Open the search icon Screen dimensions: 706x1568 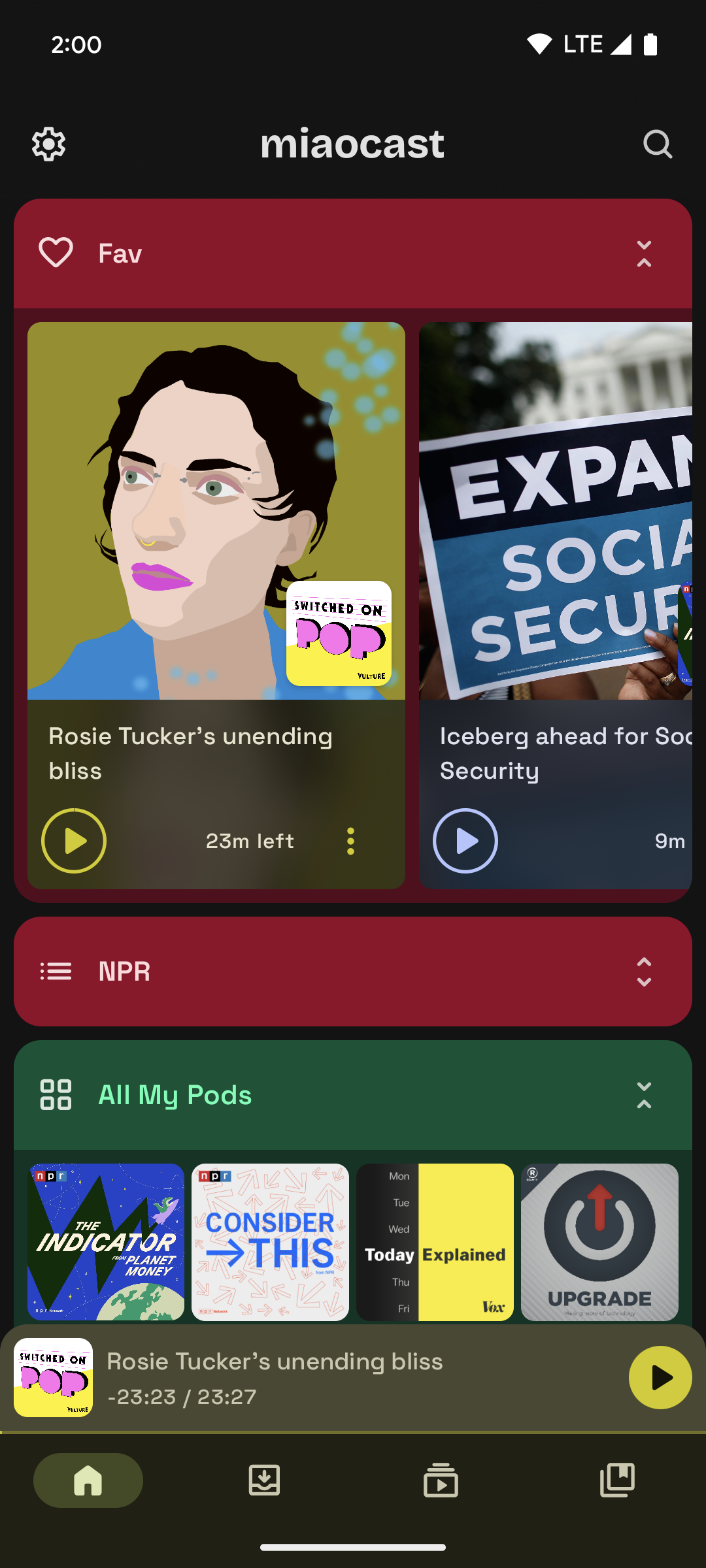point(657,144)
